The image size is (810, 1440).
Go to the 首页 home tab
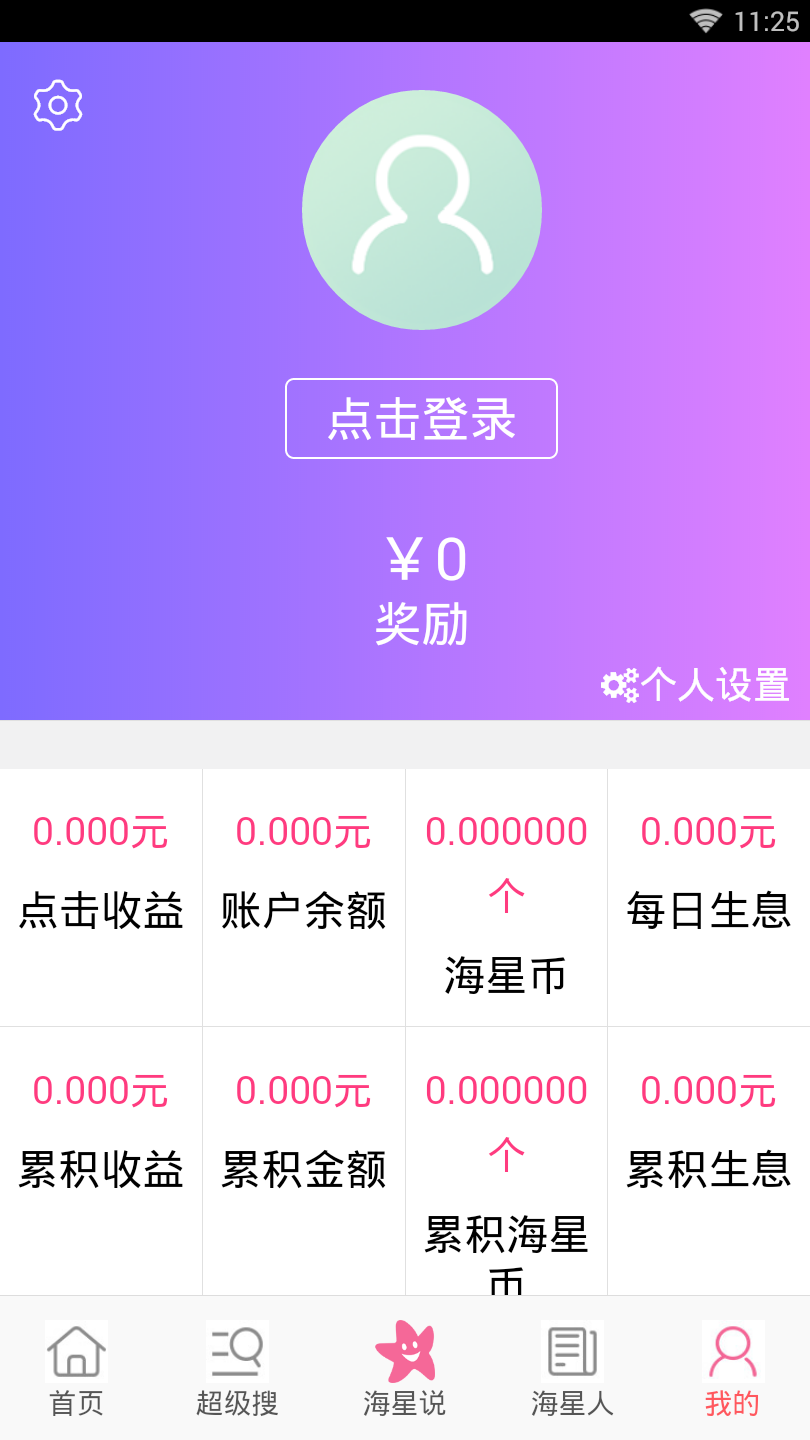[x=77, y=1368]
